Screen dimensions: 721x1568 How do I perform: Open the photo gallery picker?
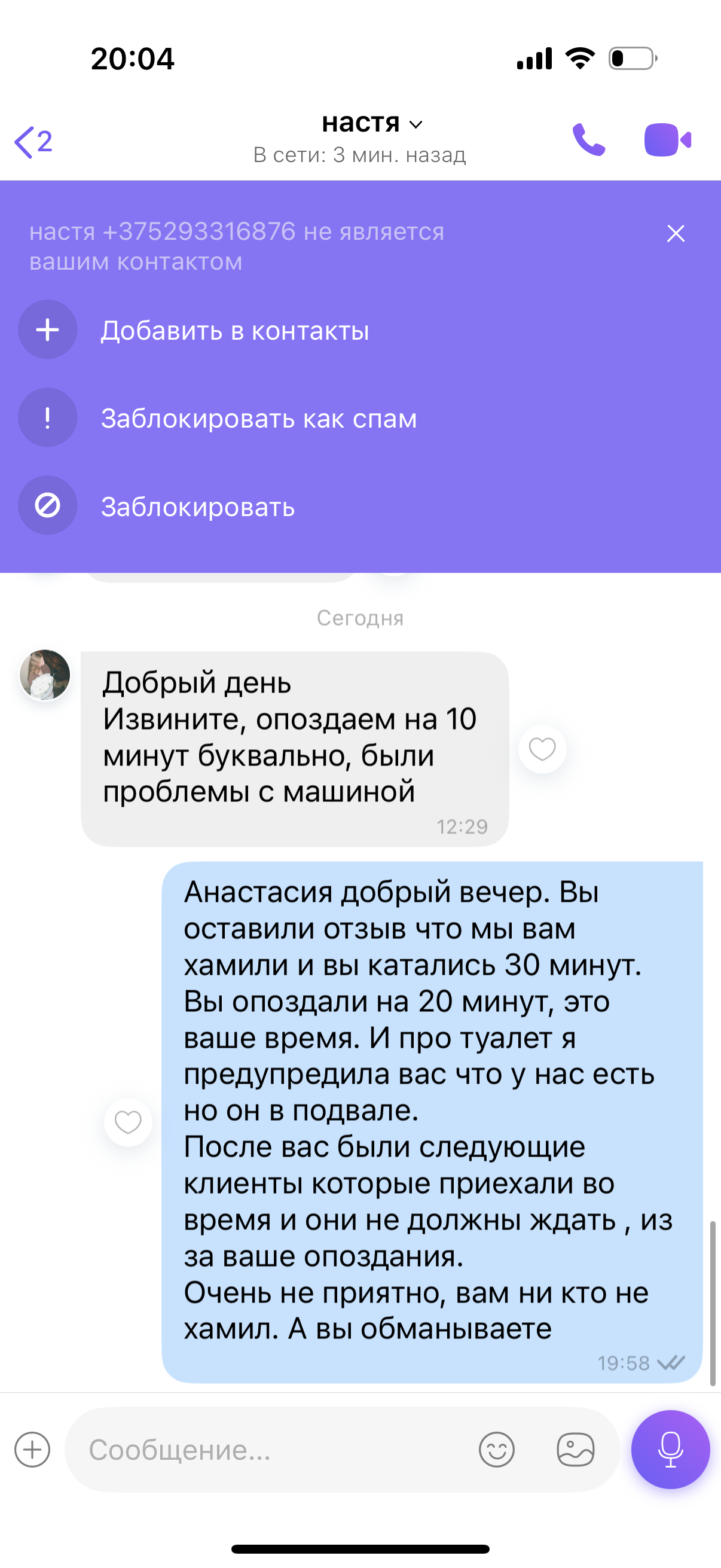[576, 1450]
